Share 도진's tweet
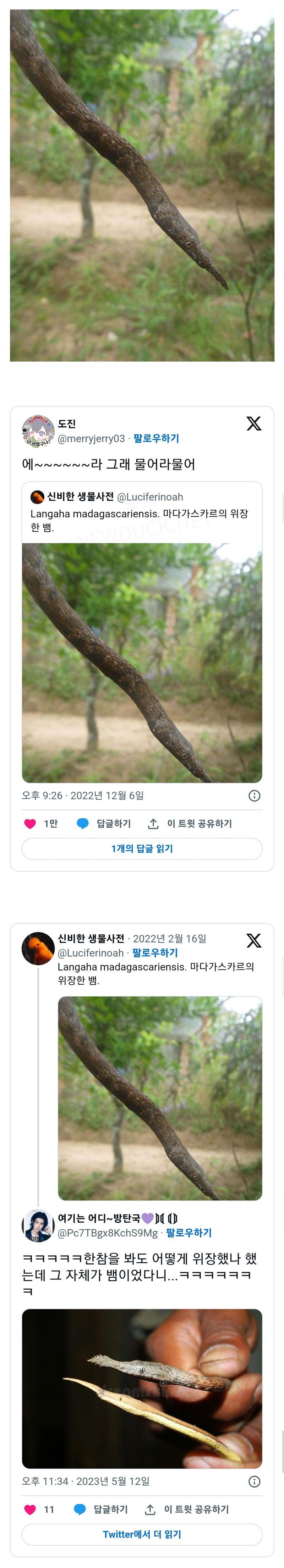 (x=190, y=824)
